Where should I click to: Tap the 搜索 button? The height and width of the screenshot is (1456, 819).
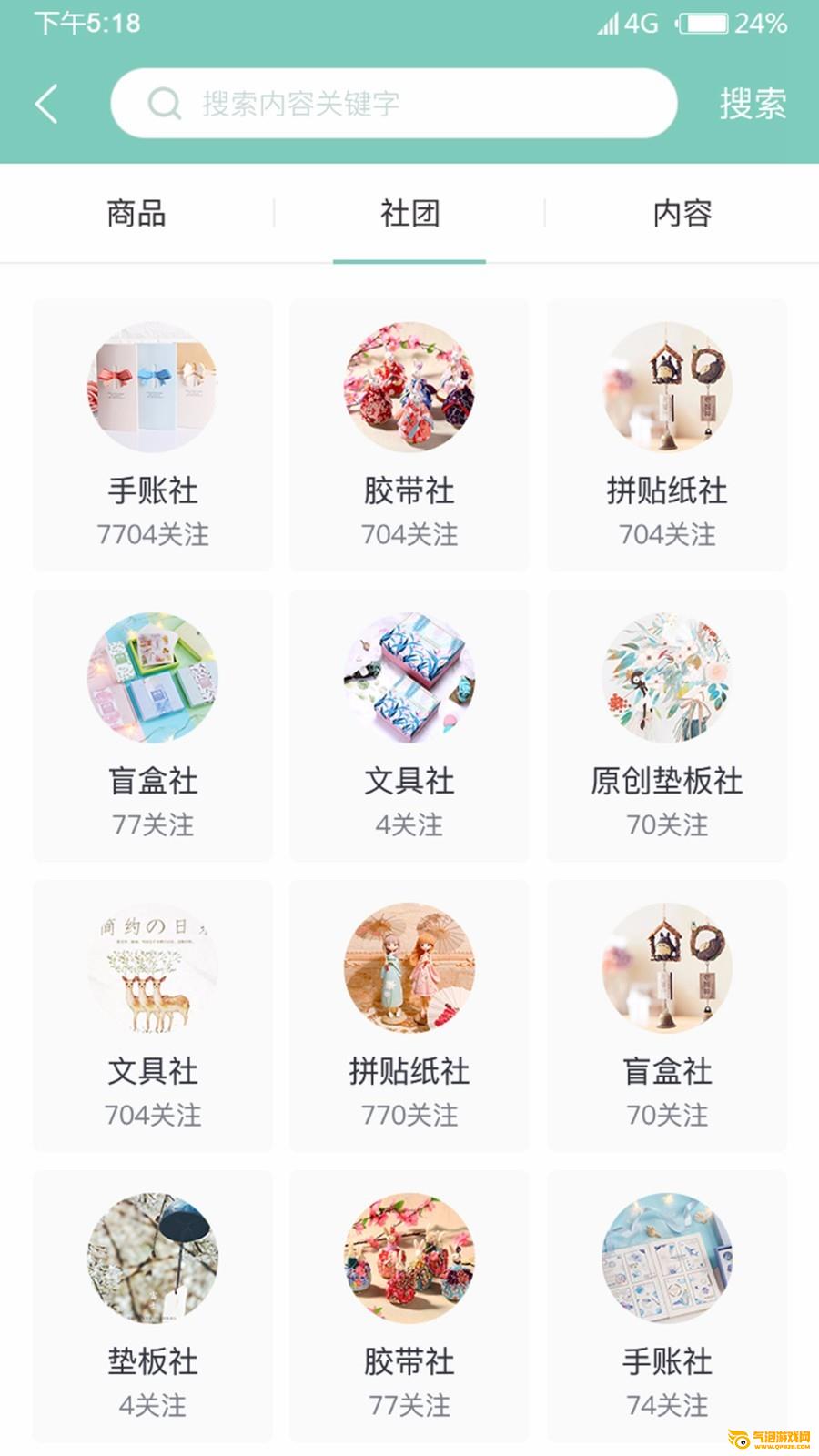point(753,104)
